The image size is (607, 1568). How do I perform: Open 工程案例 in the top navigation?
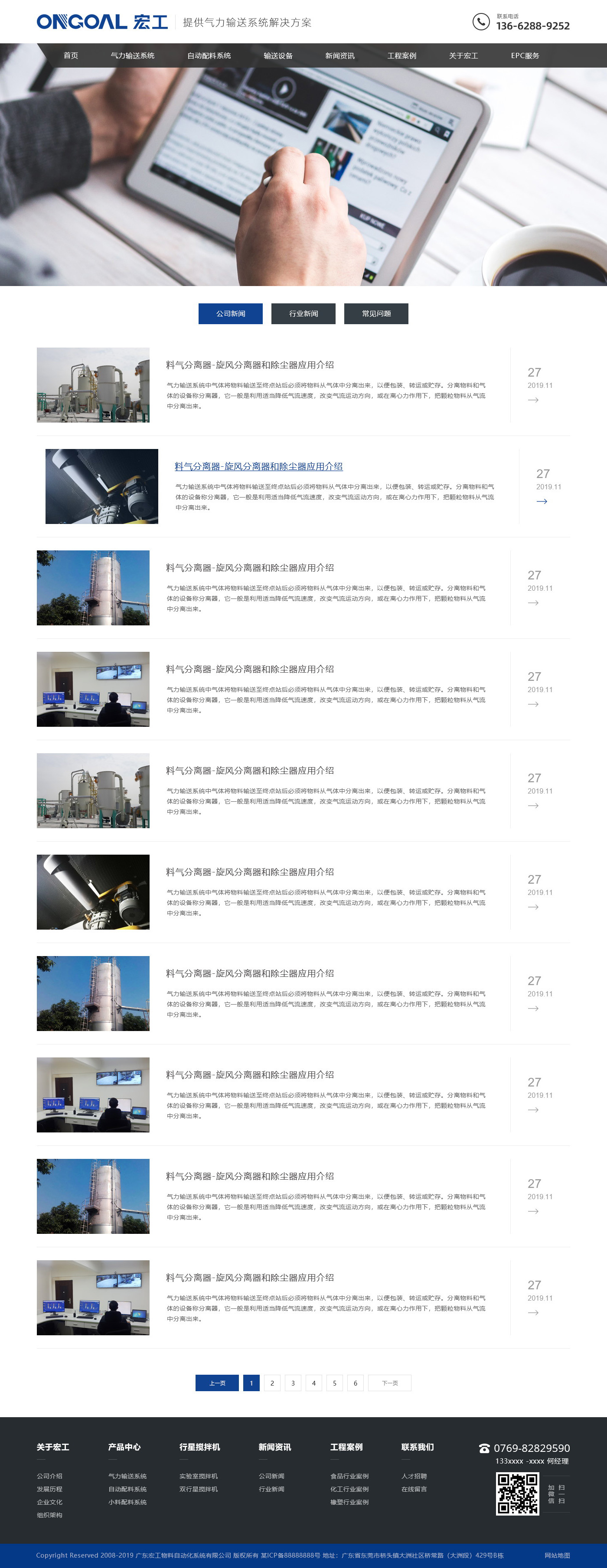(x=402, y=55)
